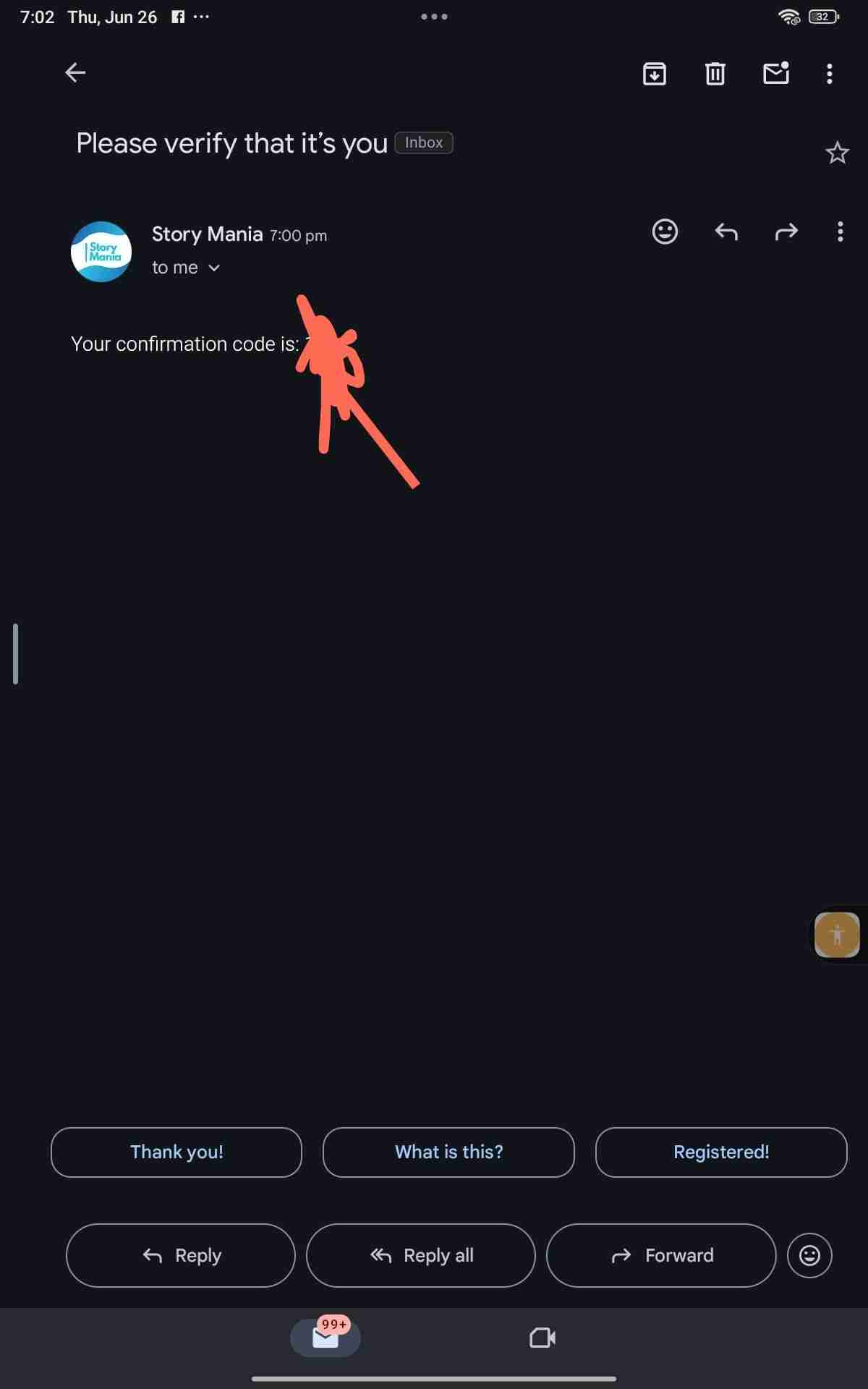Use the "Registered!" smart reply
Image resolution: width=868 pixels, height=1389 pixels.
721,1152
